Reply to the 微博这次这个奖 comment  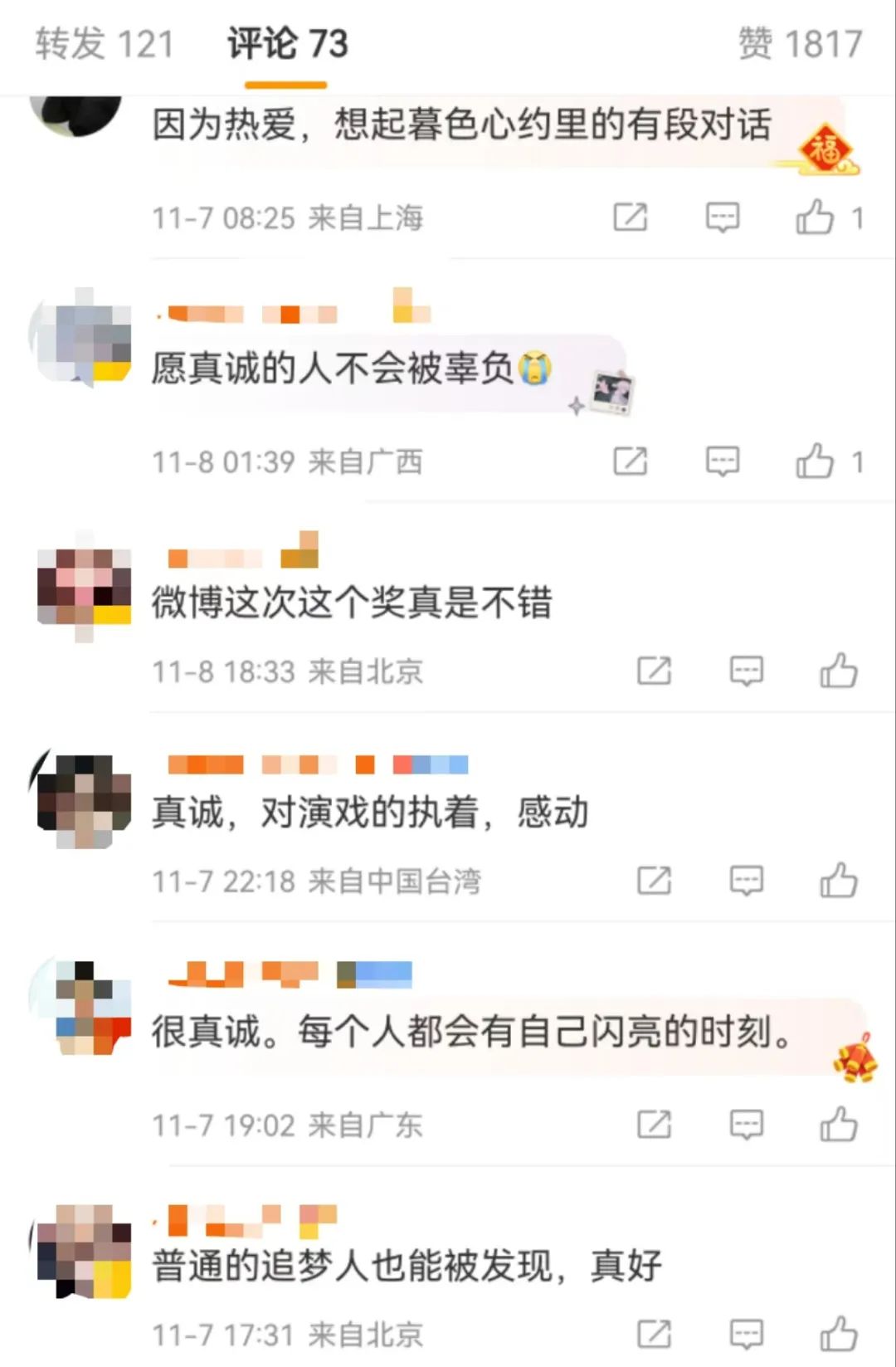(746, 671)
